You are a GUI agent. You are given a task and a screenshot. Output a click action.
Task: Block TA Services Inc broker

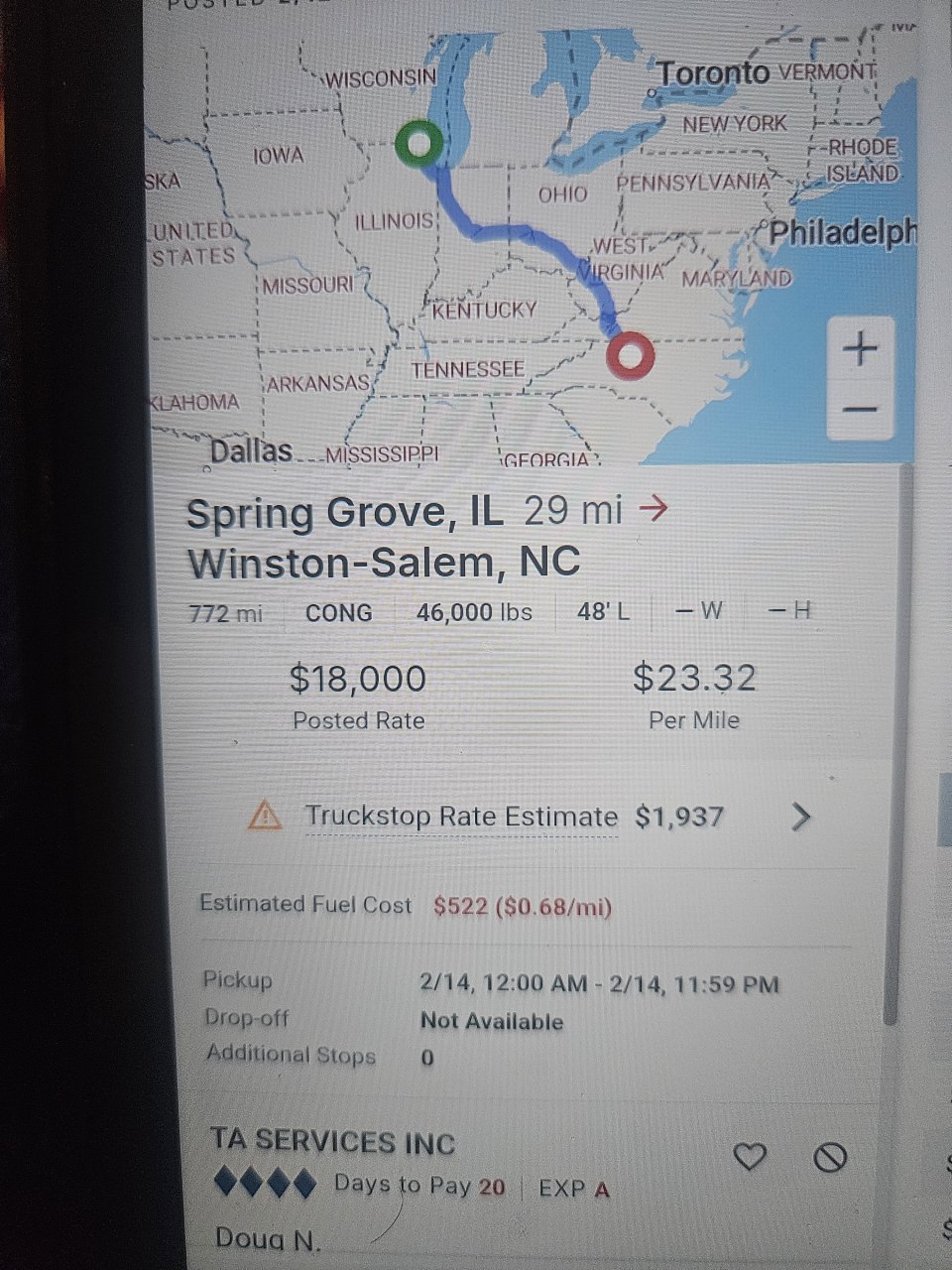[830, 1156]
